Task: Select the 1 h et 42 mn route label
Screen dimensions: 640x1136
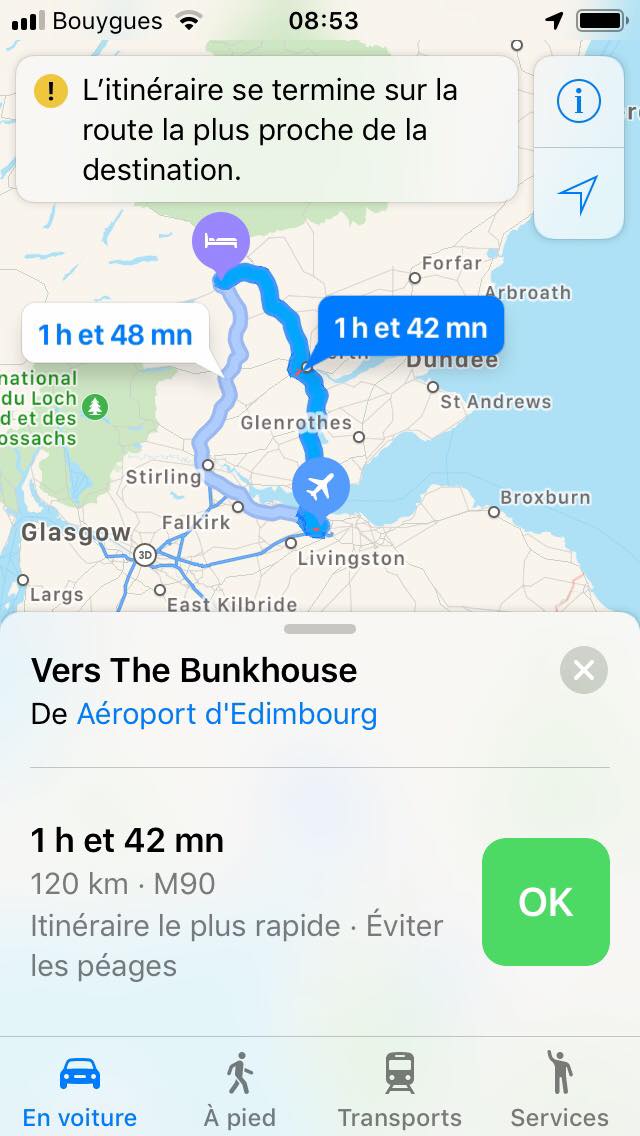Action: [x=410, y=327]
